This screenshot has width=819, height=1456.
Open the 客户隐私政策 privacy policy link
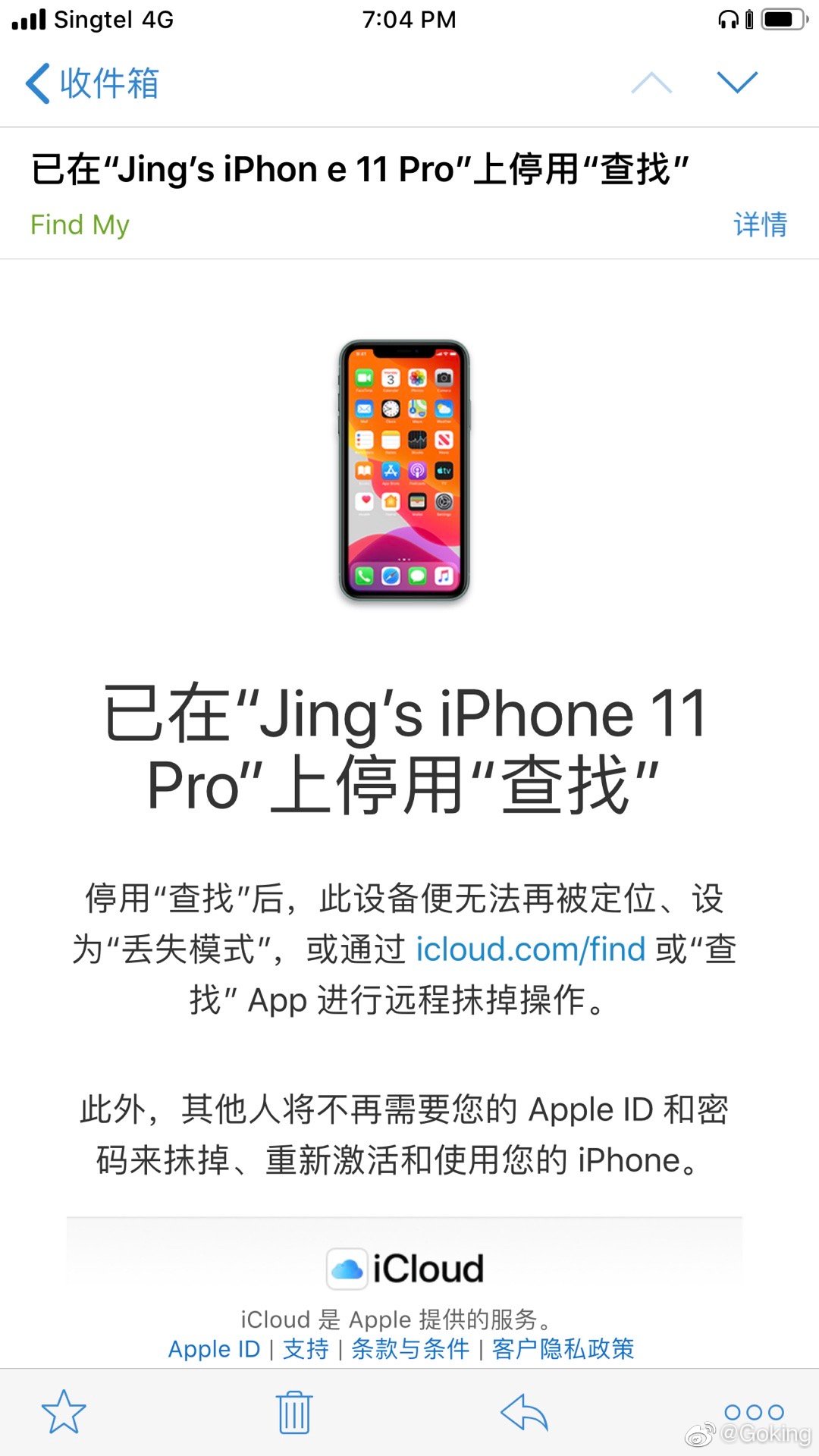pos(563,1349)
